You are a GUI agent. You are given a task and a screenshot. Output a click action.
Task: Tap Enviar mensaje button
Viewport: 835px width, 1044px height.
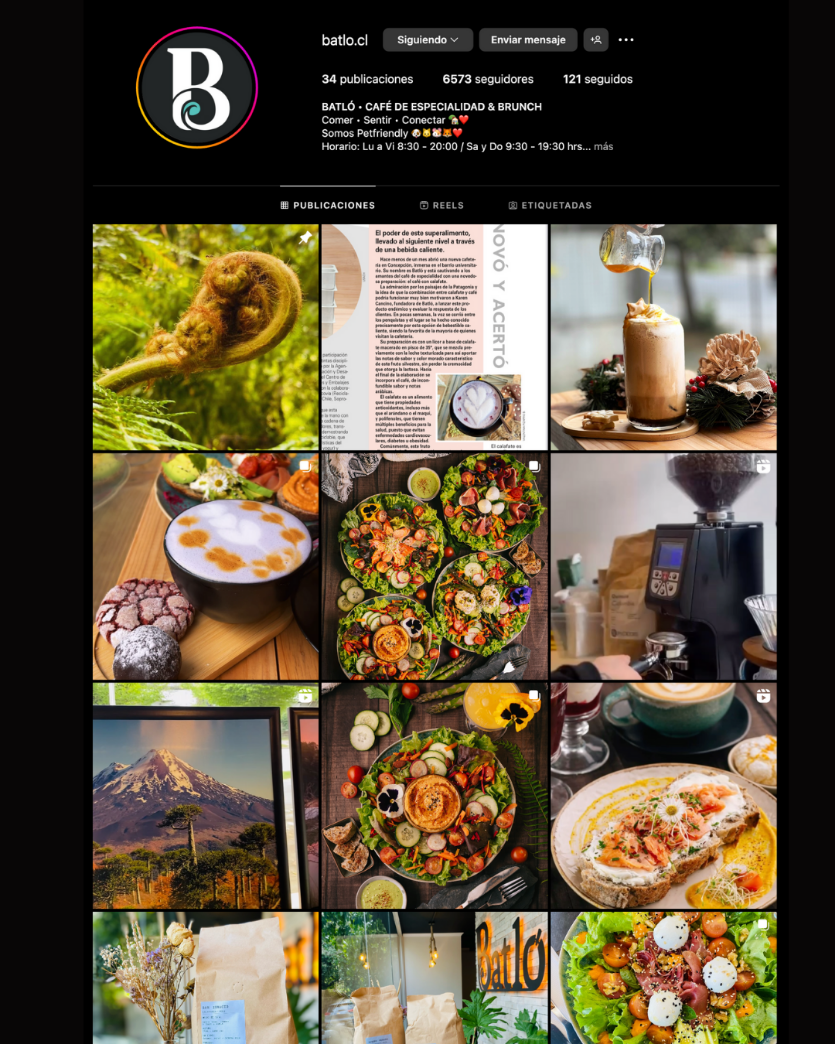[x=528, y=40]
